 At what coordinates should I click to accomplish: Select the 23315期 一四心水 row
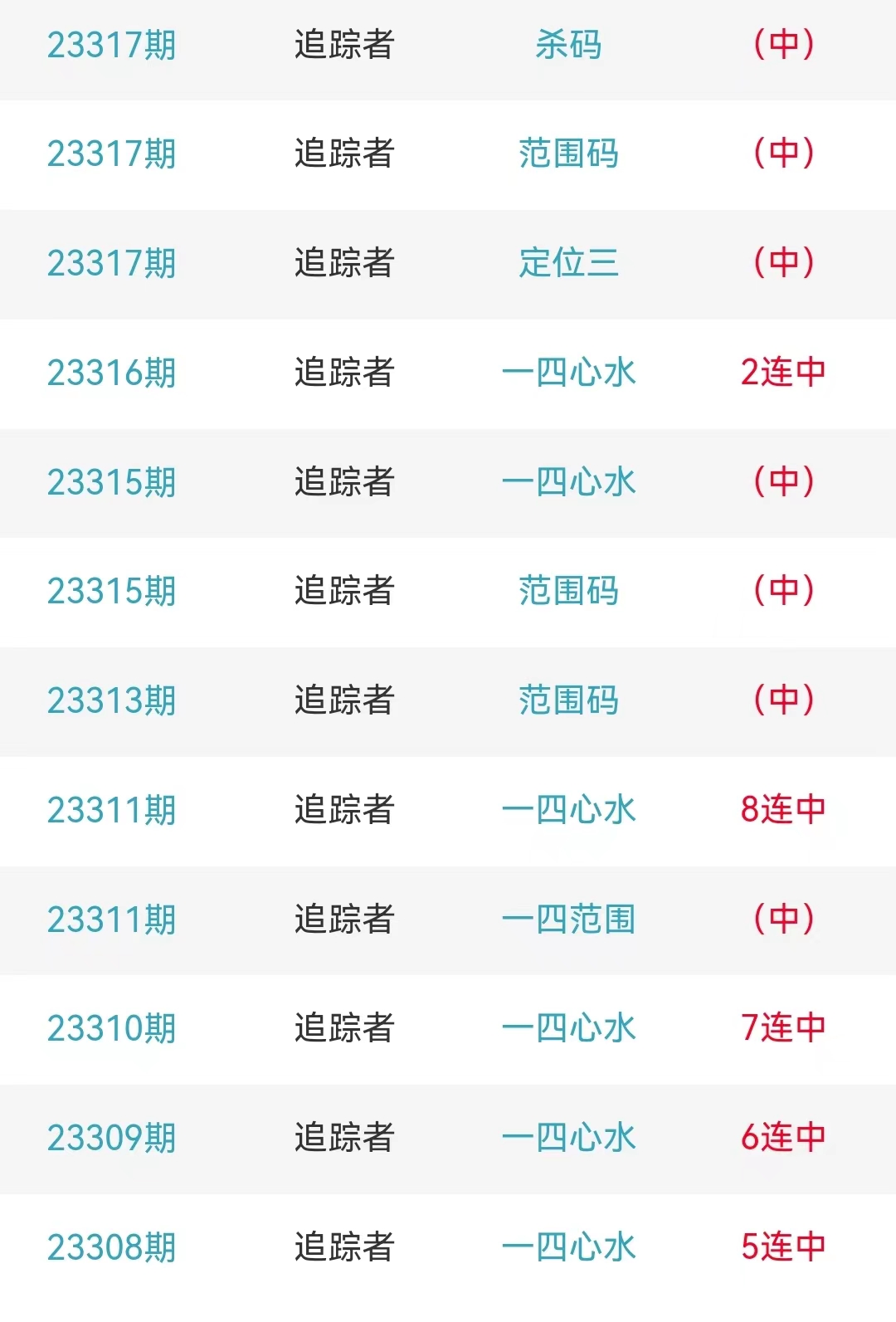pyautogui.click(x=568, y=482)
